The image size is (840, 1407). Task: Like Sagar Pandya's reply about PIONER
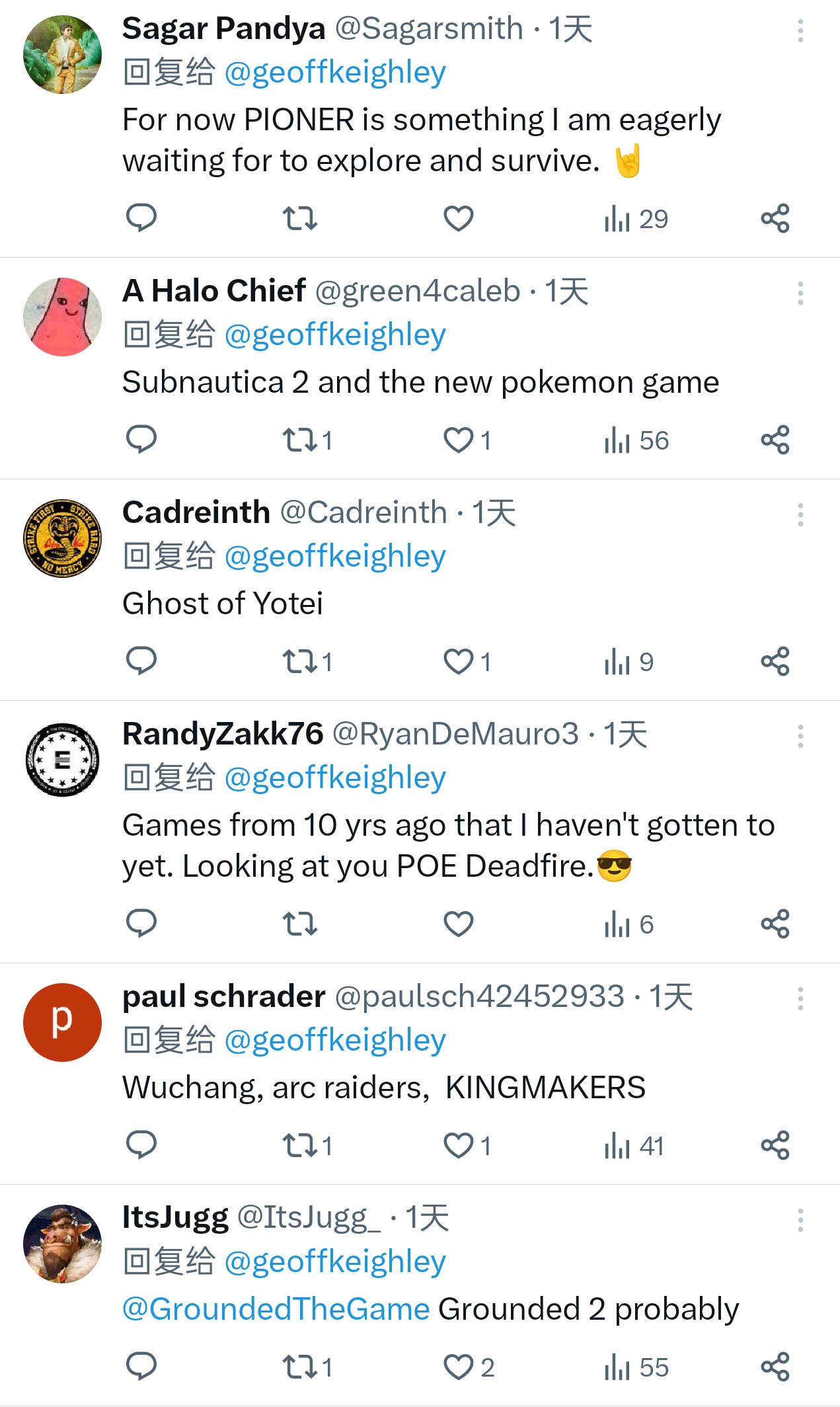pyautogui.click(x=458, y=219)
